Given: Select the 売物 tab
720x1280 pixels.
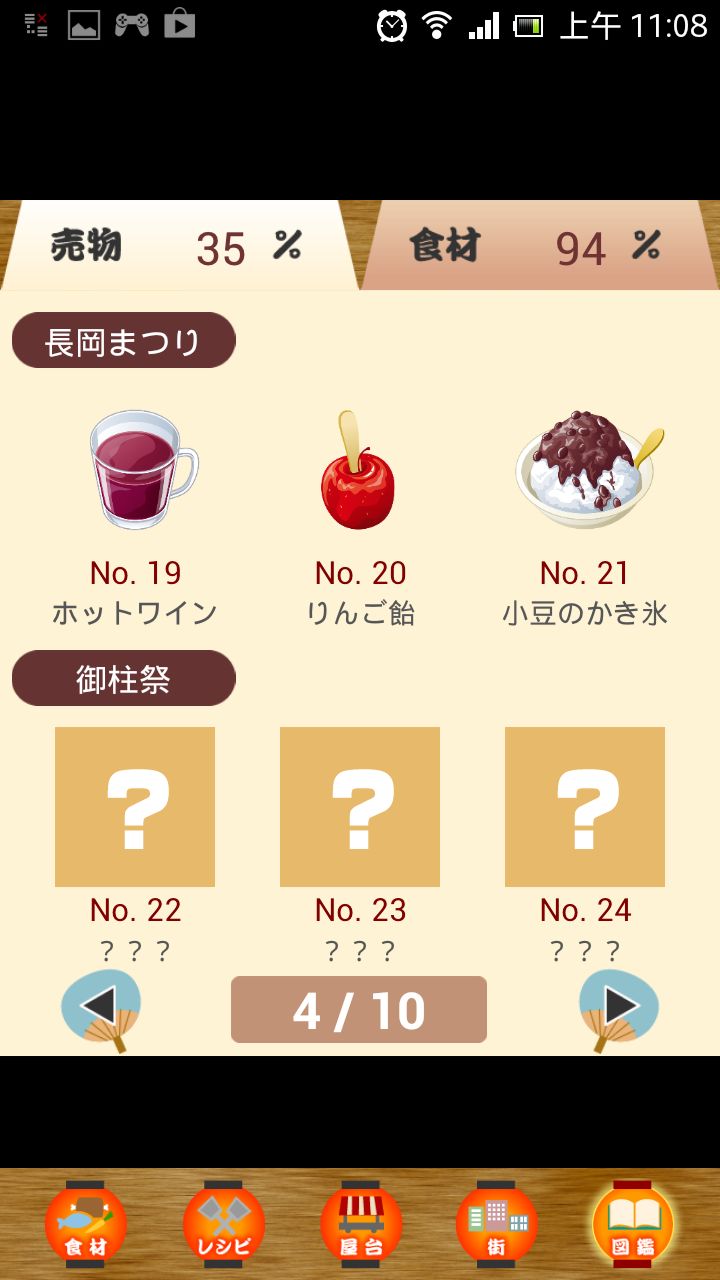Looking at the screenshot, I should pos(178,246).
